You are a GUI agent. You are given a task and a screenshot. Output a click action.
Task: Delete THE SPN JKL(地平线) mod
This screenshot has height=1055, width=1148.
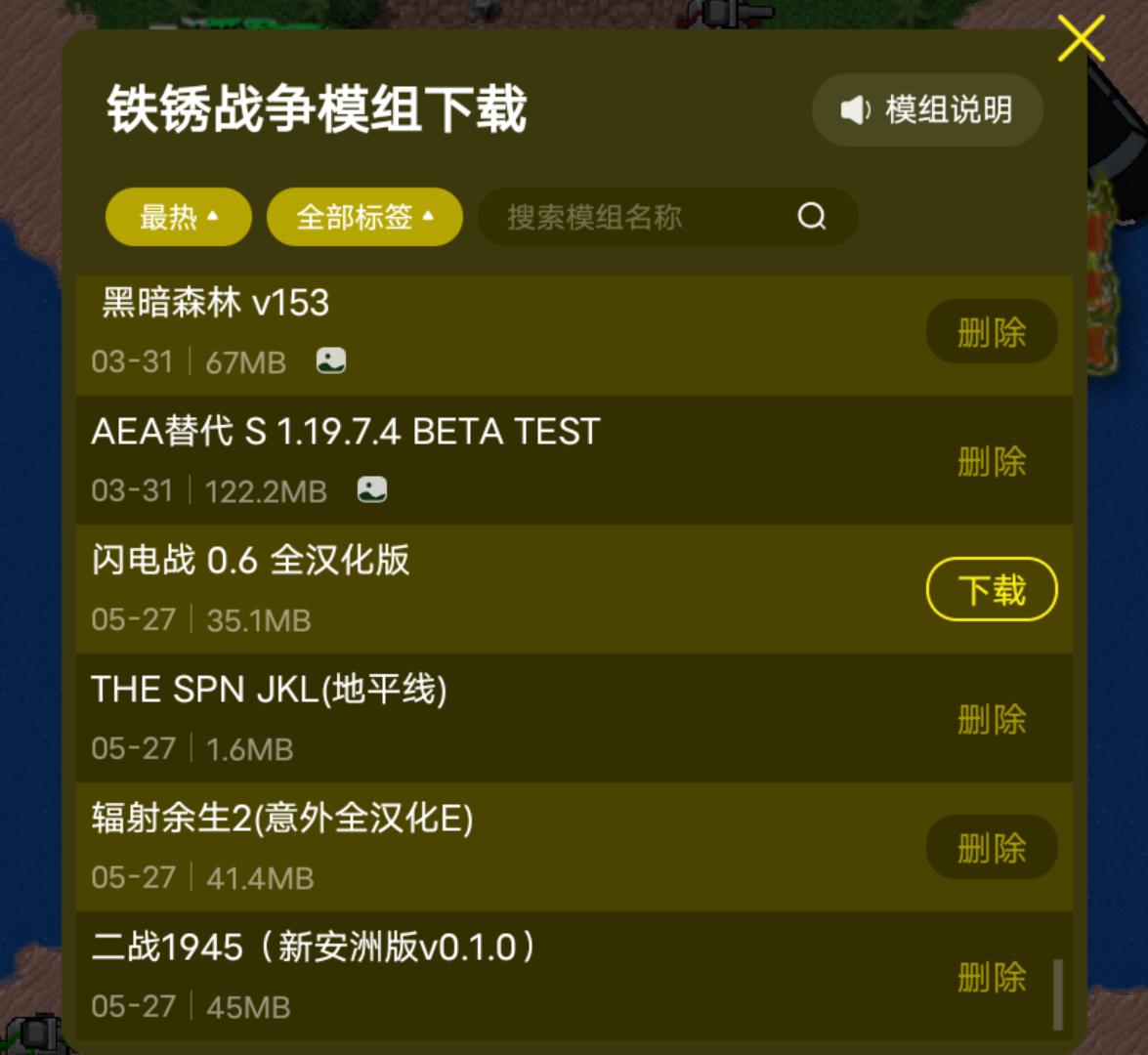coord(991,720)
